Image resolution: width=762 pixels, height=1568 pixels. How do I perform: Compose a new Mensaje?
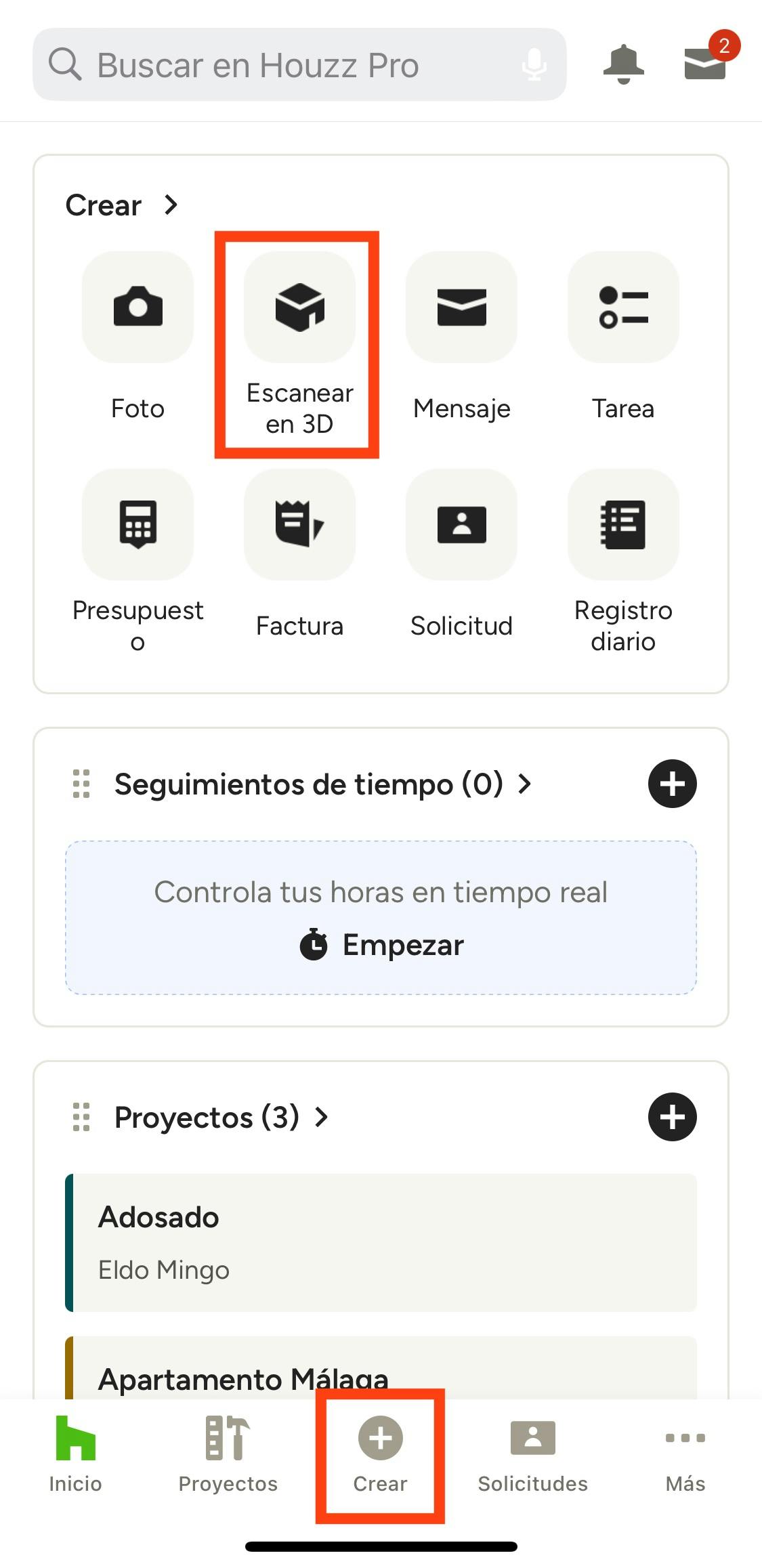click(x=461, y=308)
